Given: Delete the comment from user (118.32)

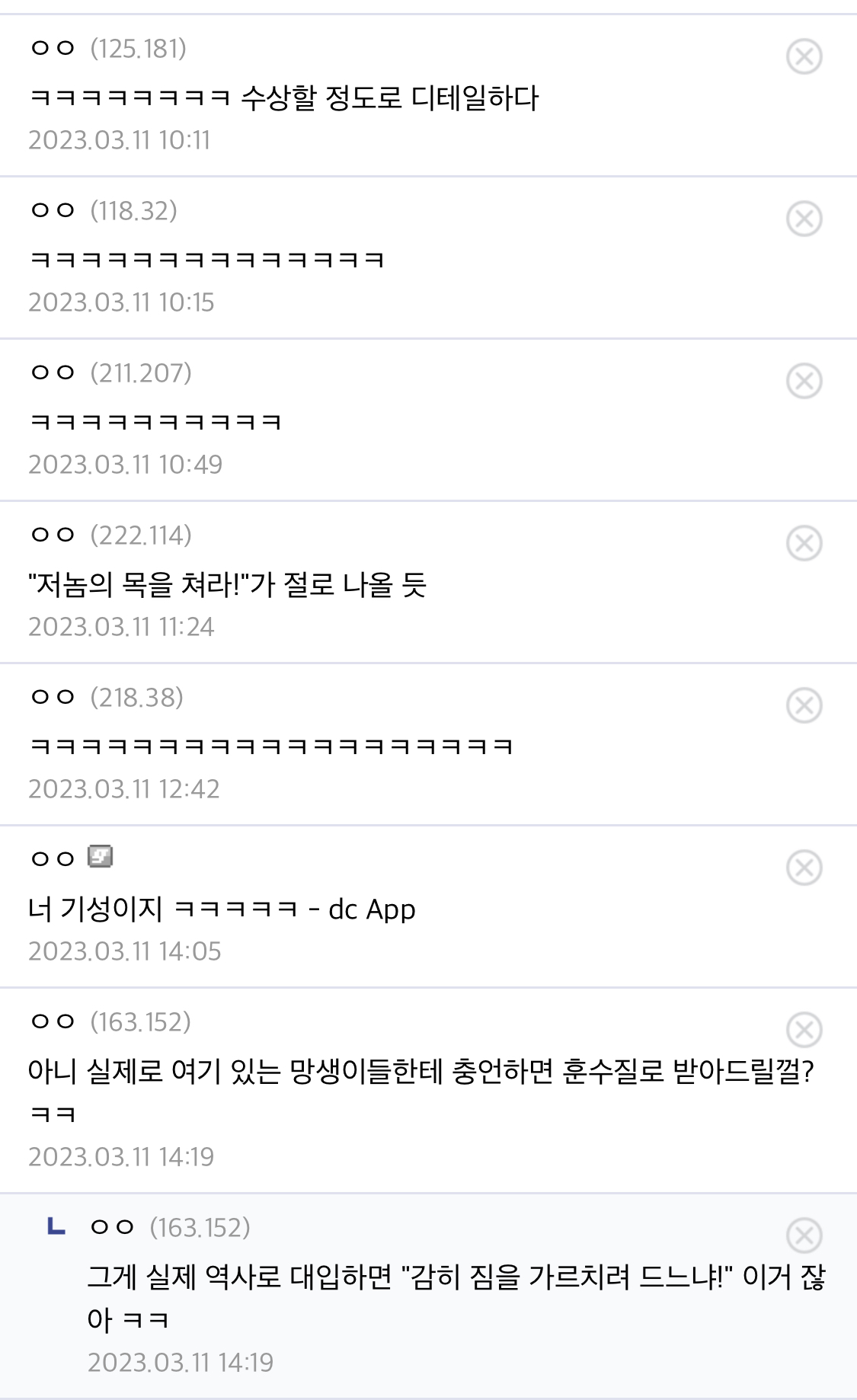Looking at the screenshot, I should 804,219.
